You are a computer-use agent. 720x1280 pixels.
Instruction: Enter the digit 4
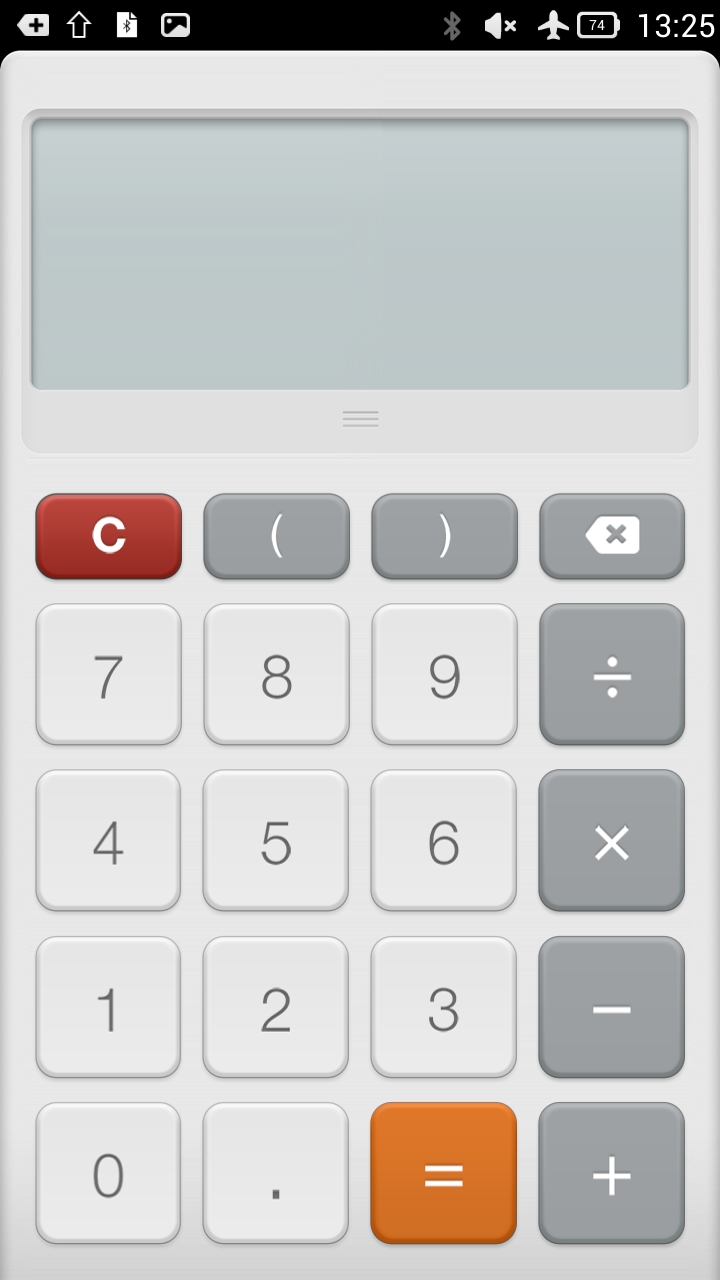[x=109, y=841]
